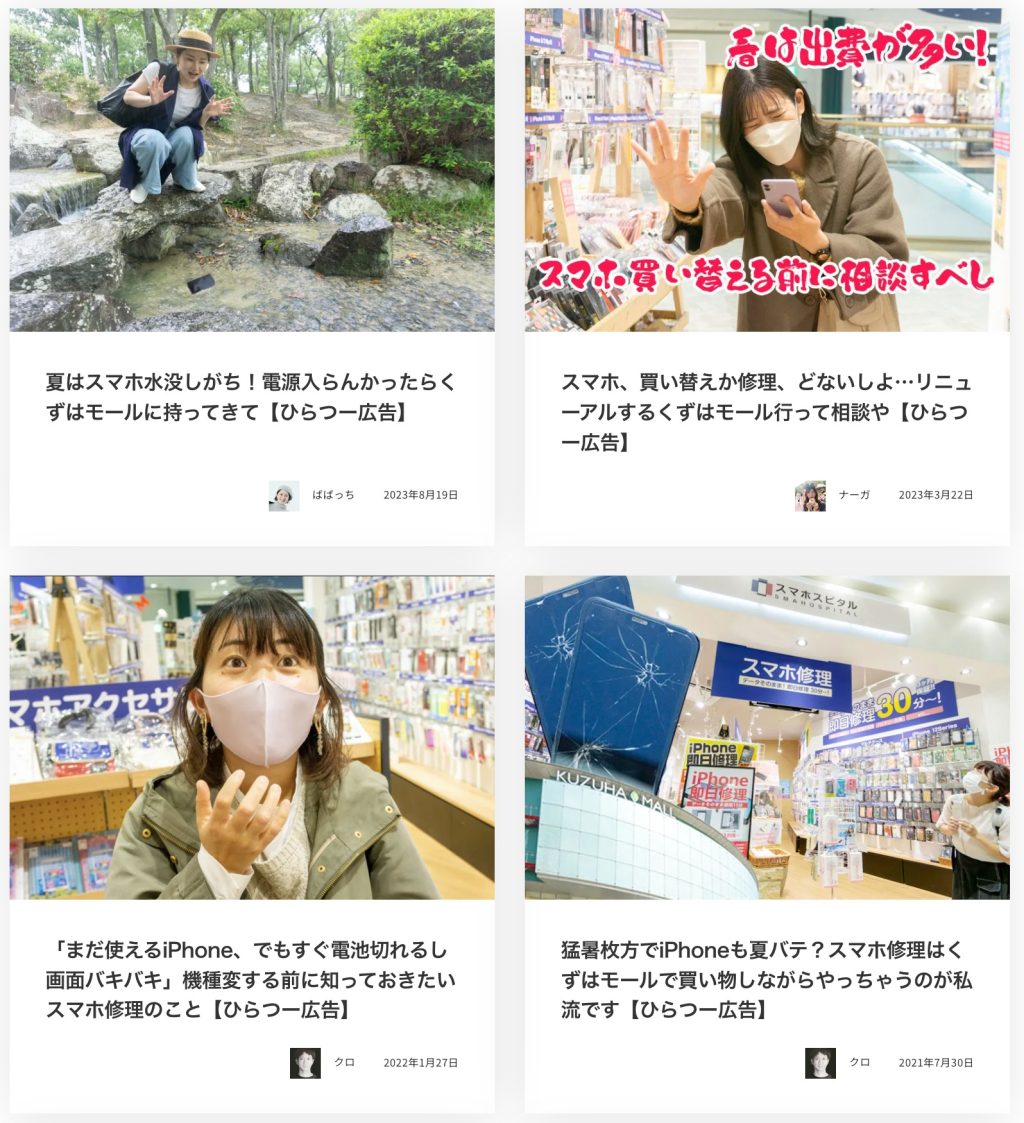View author ナーガ's profile

853,495
